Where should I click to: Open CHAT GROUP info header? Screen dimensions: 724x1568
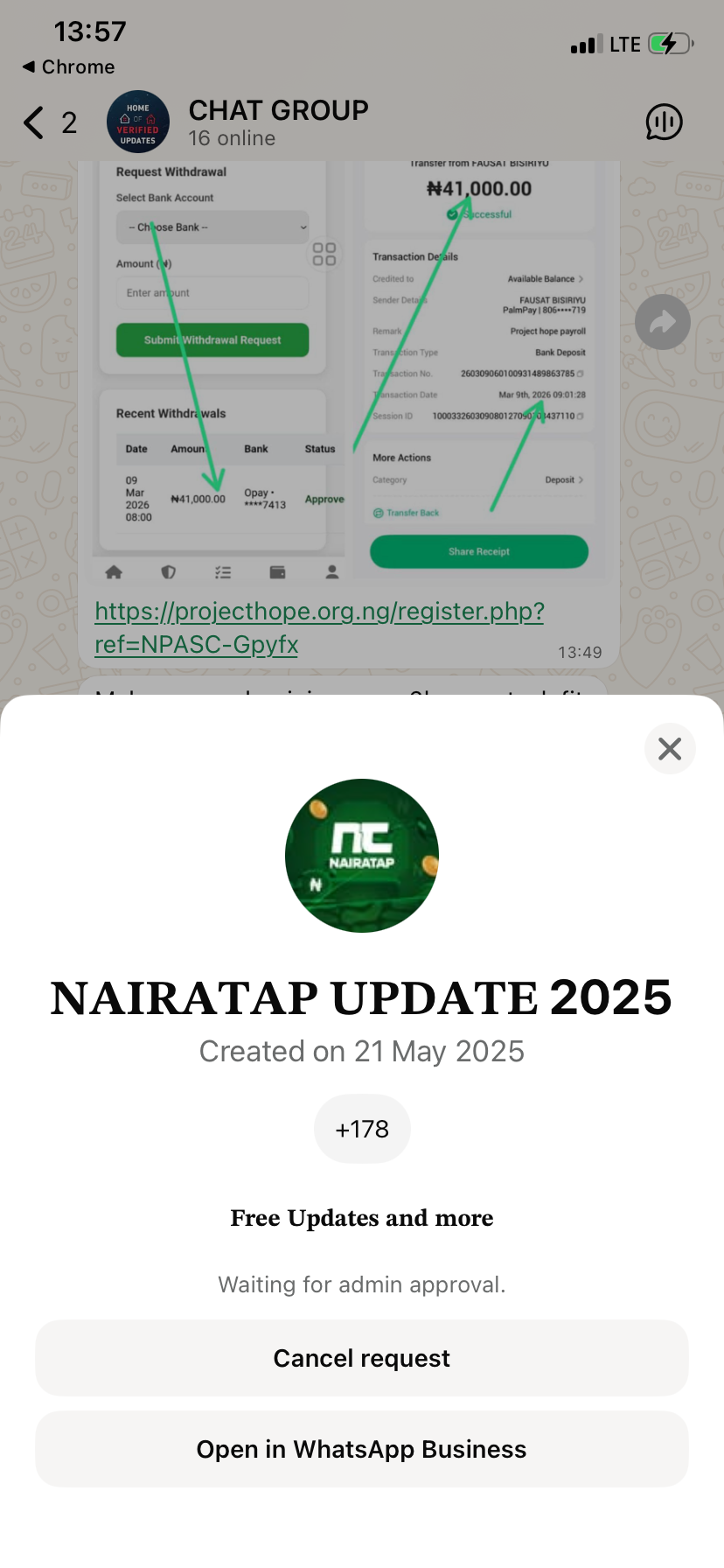[x=278, y=122]
